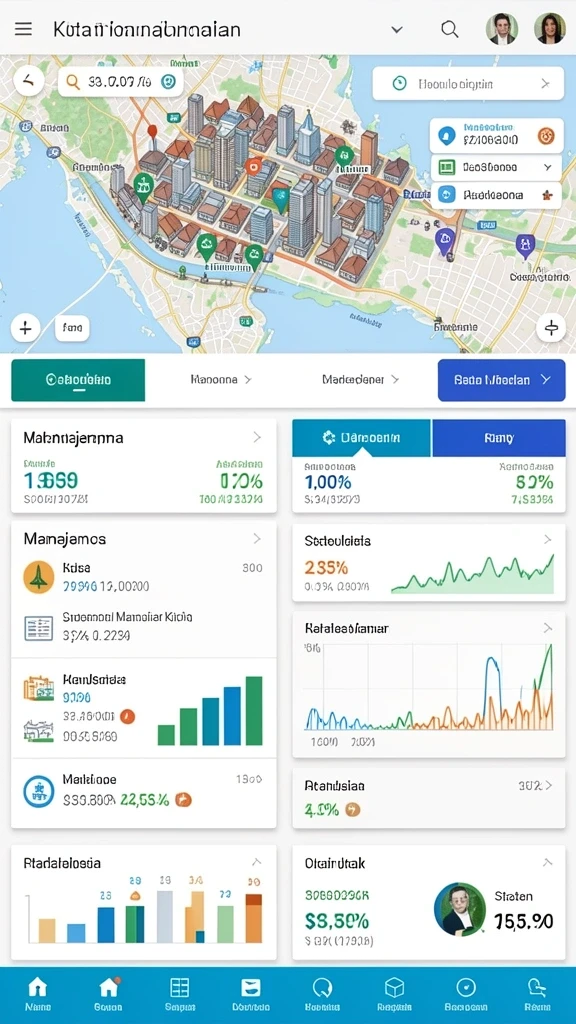Open the grid table tab in bottom navigation
576x1024 pixels.
coord(180,995)
